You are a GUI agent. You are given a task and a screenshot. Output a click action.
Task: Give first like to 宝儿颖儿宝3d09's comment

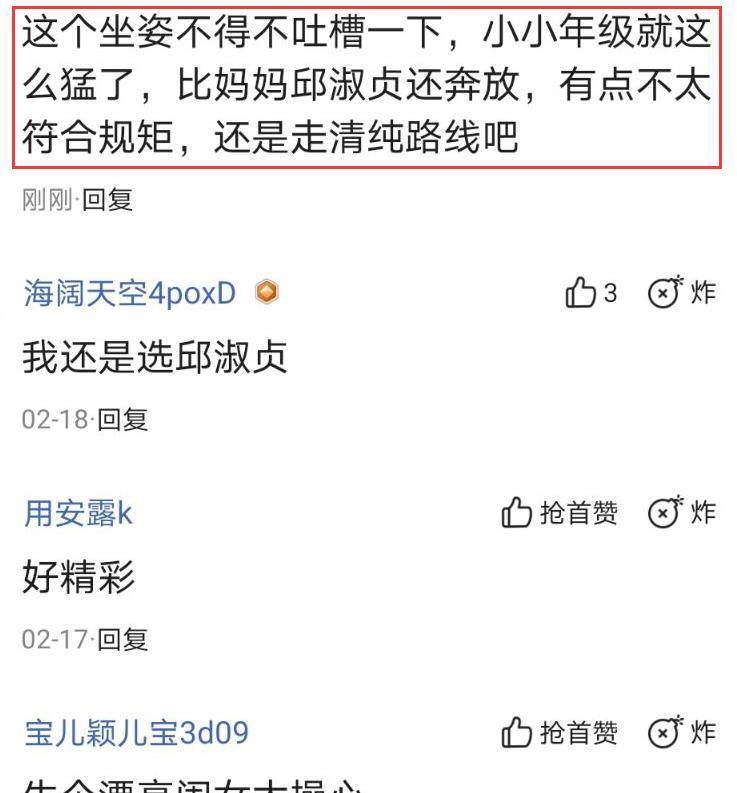coord(560,733)
